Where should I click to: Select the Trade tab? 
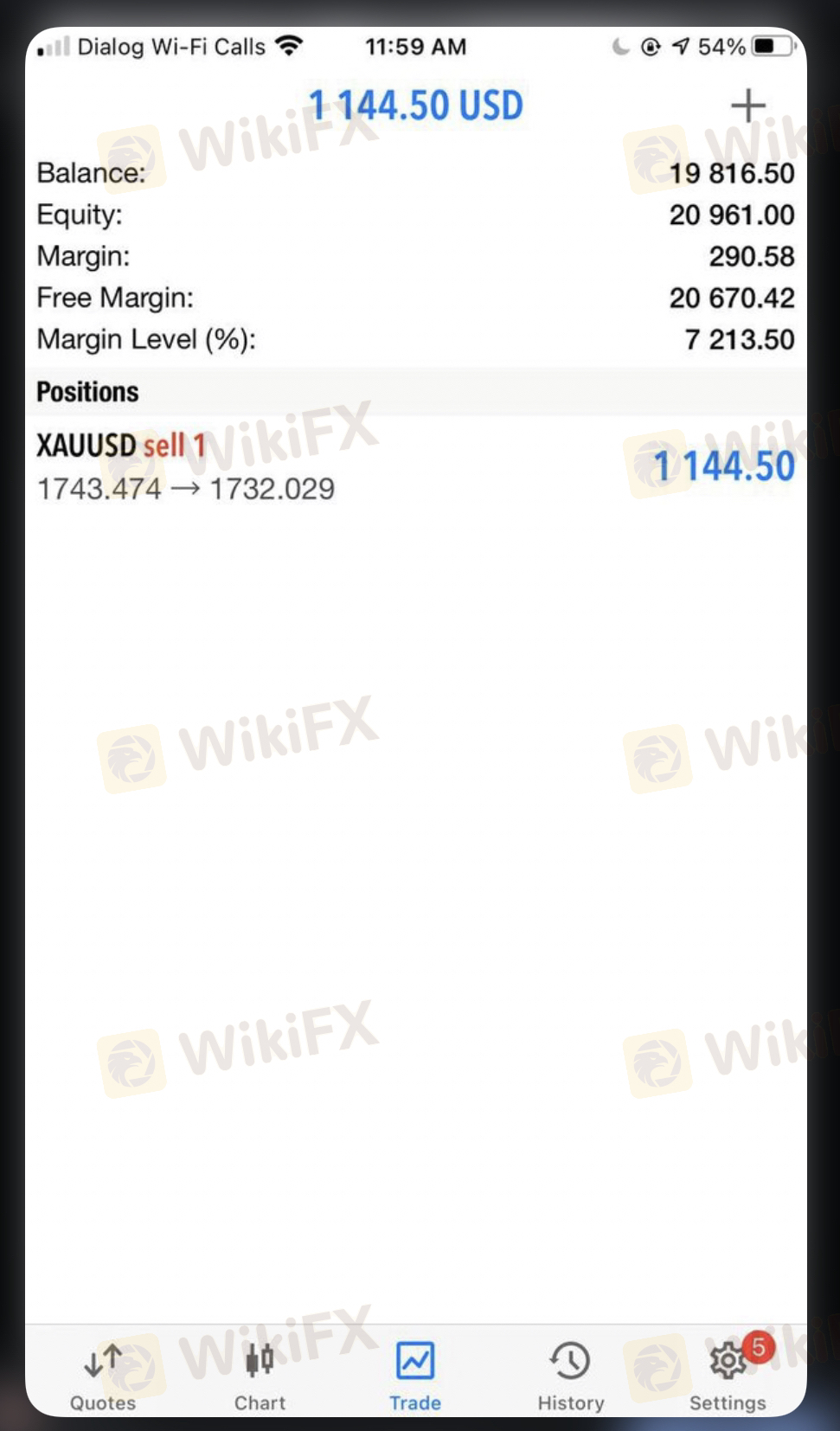415,1376
